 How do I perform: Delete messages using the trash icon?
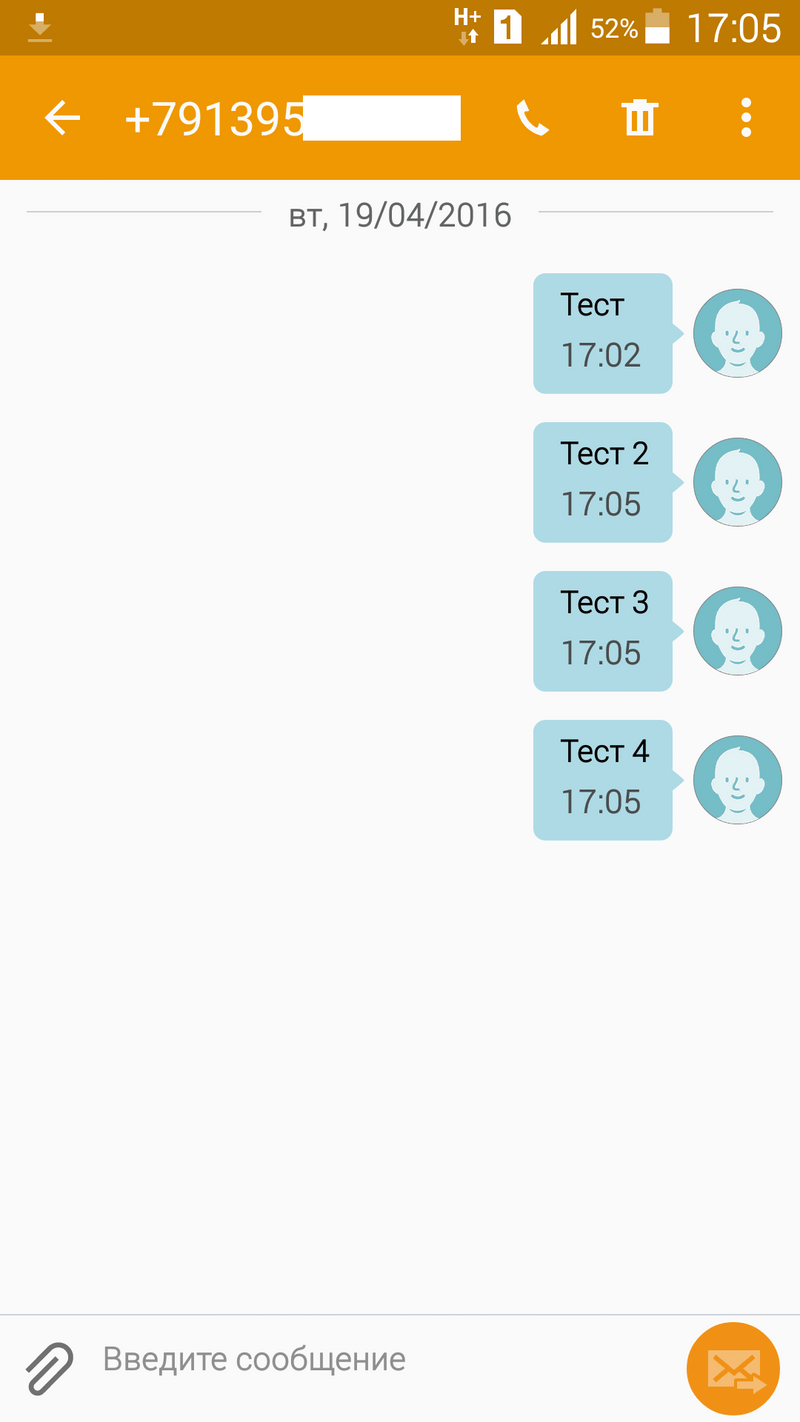(639, 119)
